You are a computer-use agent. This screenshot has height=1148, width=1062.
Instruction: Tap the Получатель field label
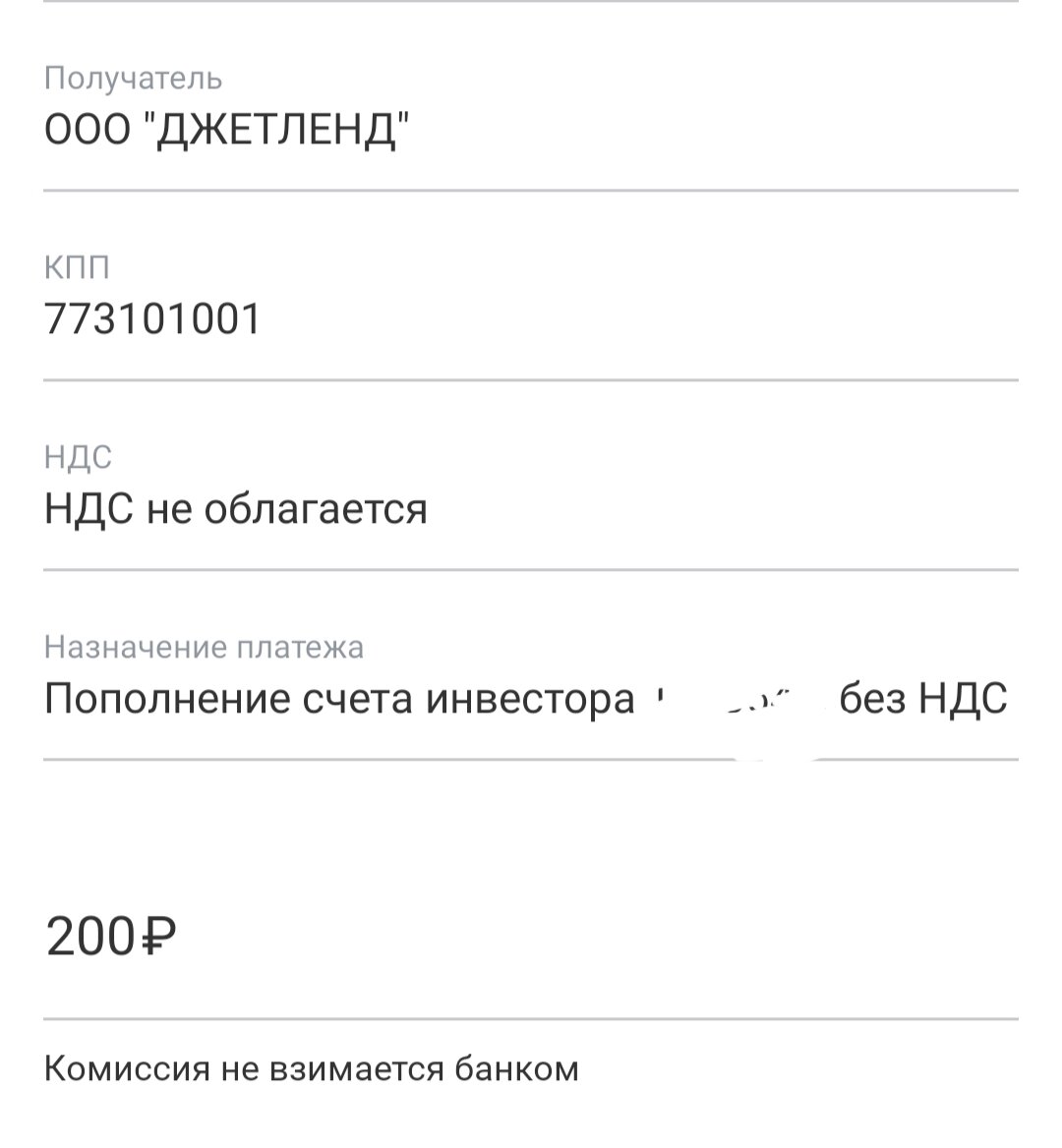click(134, 81)
